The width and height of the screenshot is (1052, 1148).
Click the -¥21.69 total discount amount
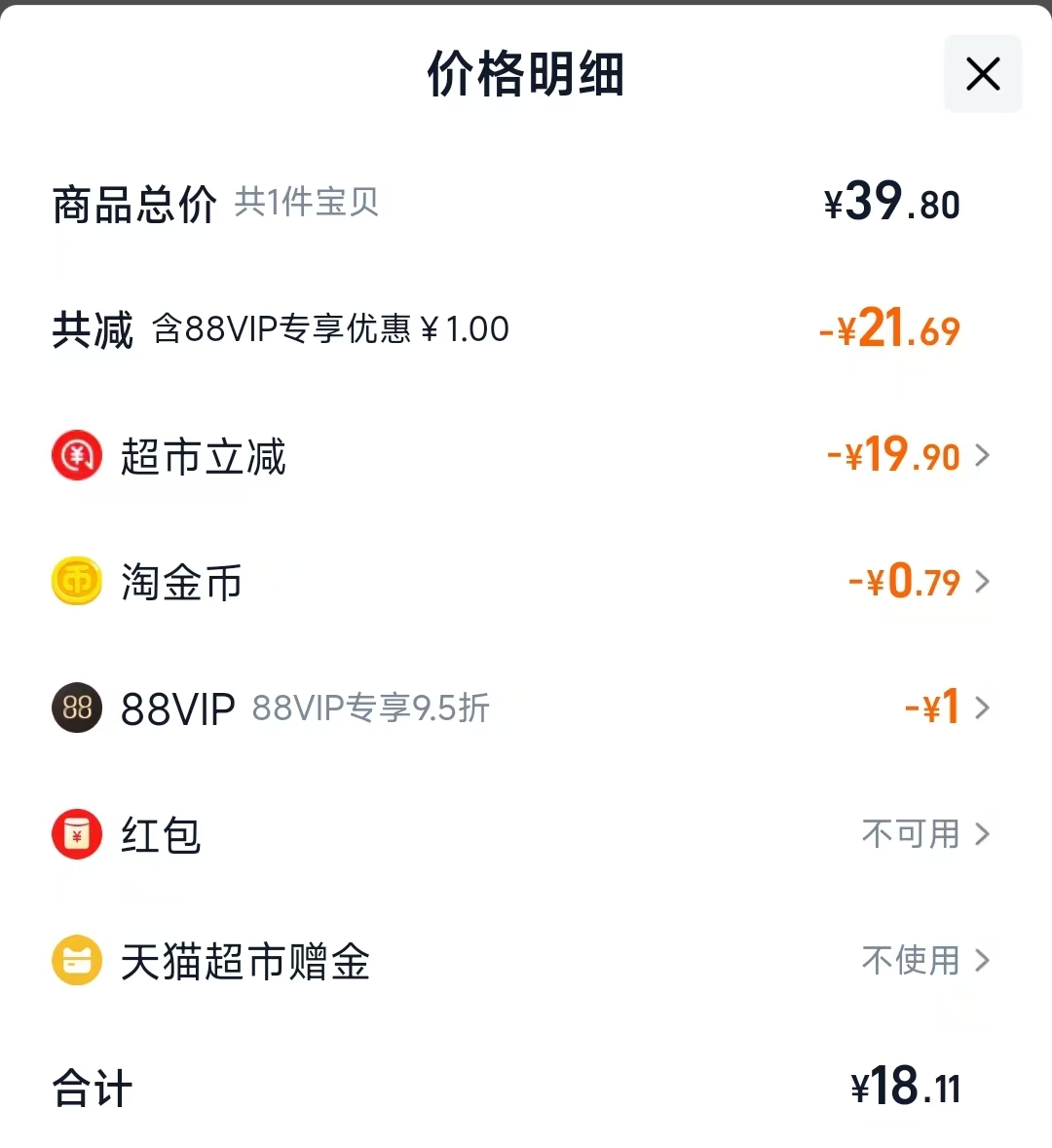[887, 329]
